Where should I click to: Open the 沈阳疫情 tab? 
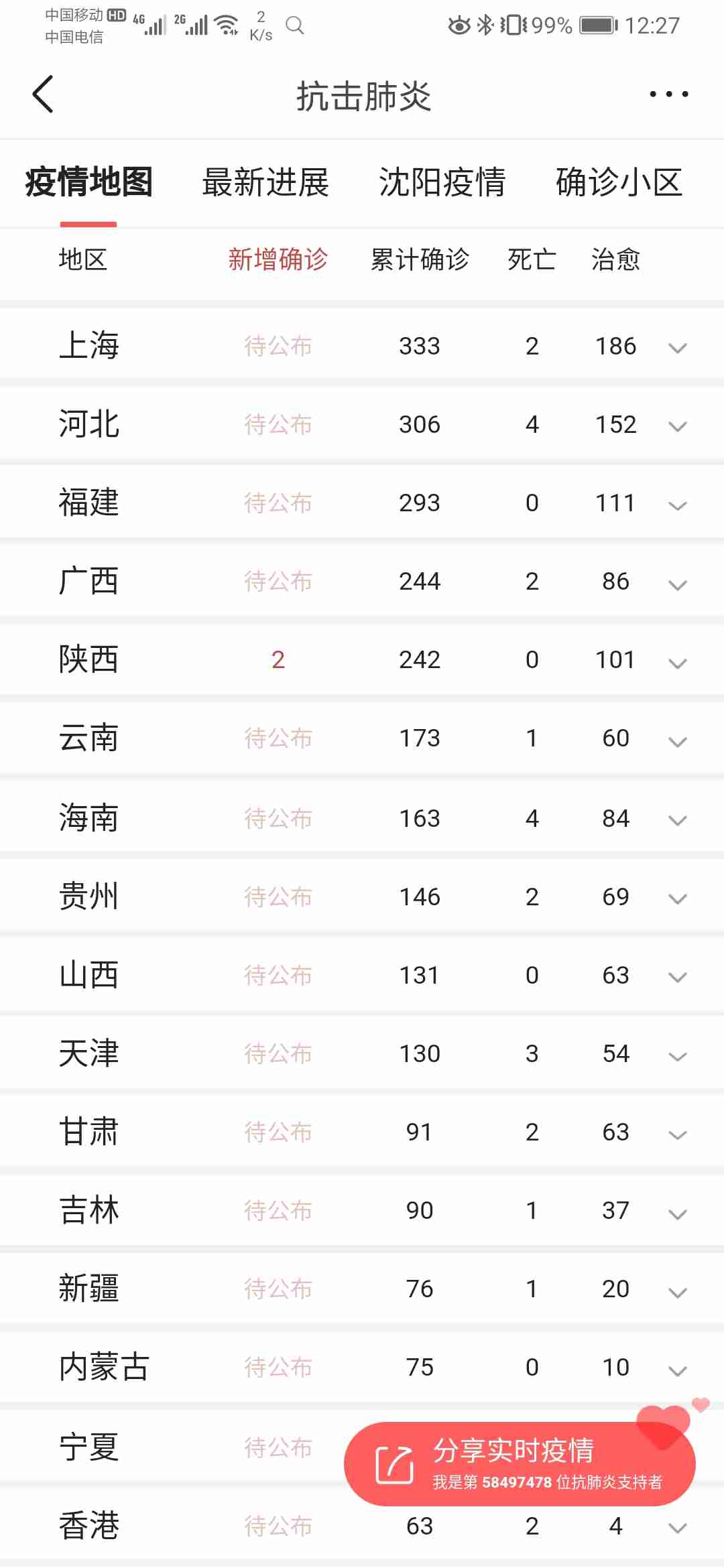pos(442,182)
